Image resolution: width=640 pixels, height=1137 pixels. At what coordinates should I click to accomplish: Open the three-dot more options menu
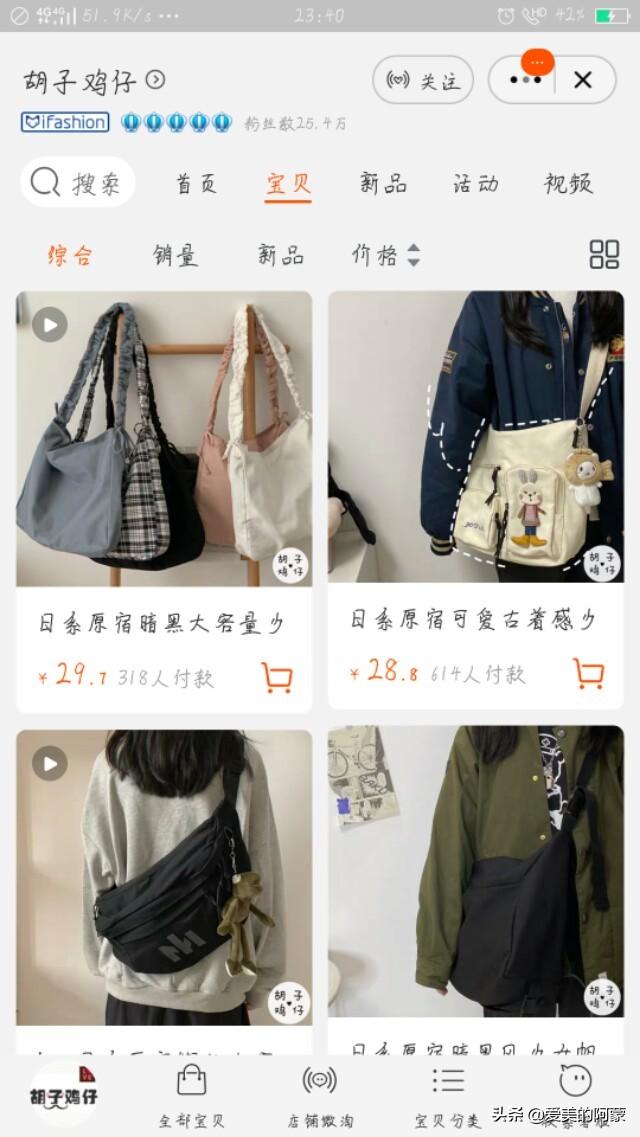525,80
